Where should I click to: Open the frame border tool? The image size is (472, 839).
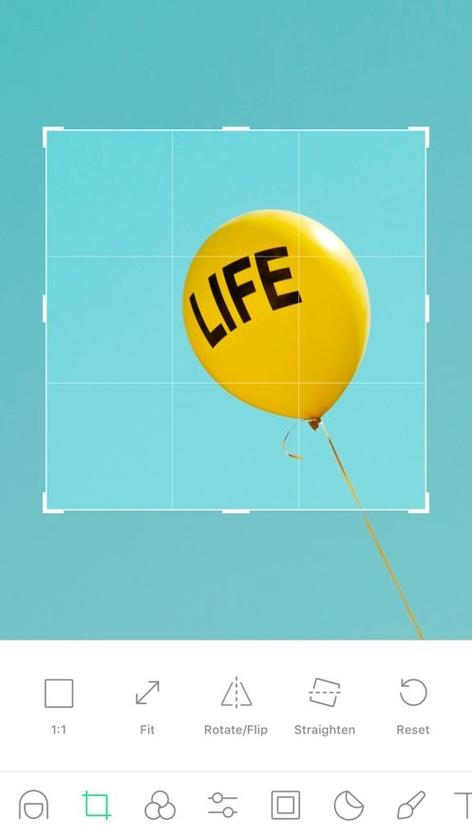pos(285,805)
